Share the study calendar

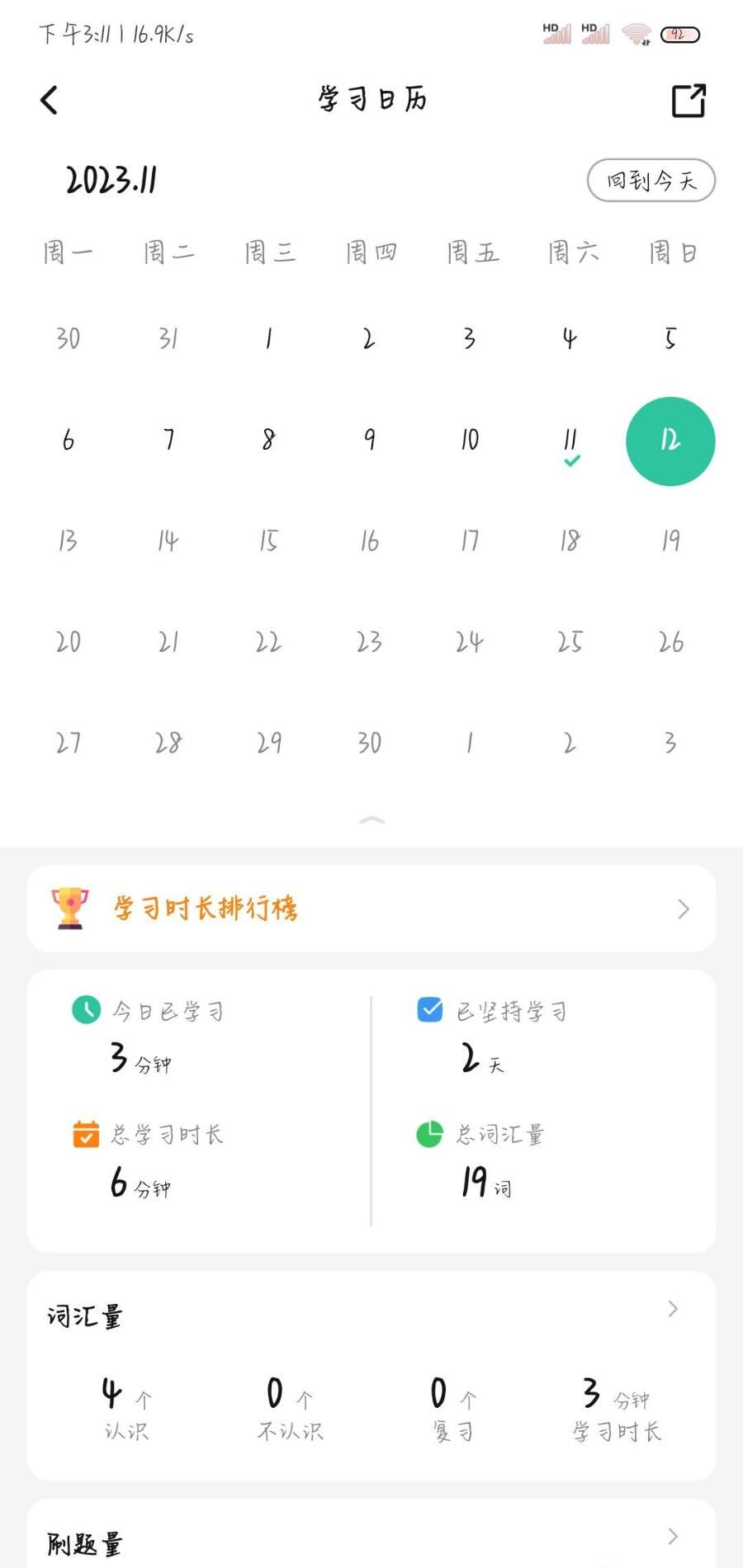click(689, 101)
